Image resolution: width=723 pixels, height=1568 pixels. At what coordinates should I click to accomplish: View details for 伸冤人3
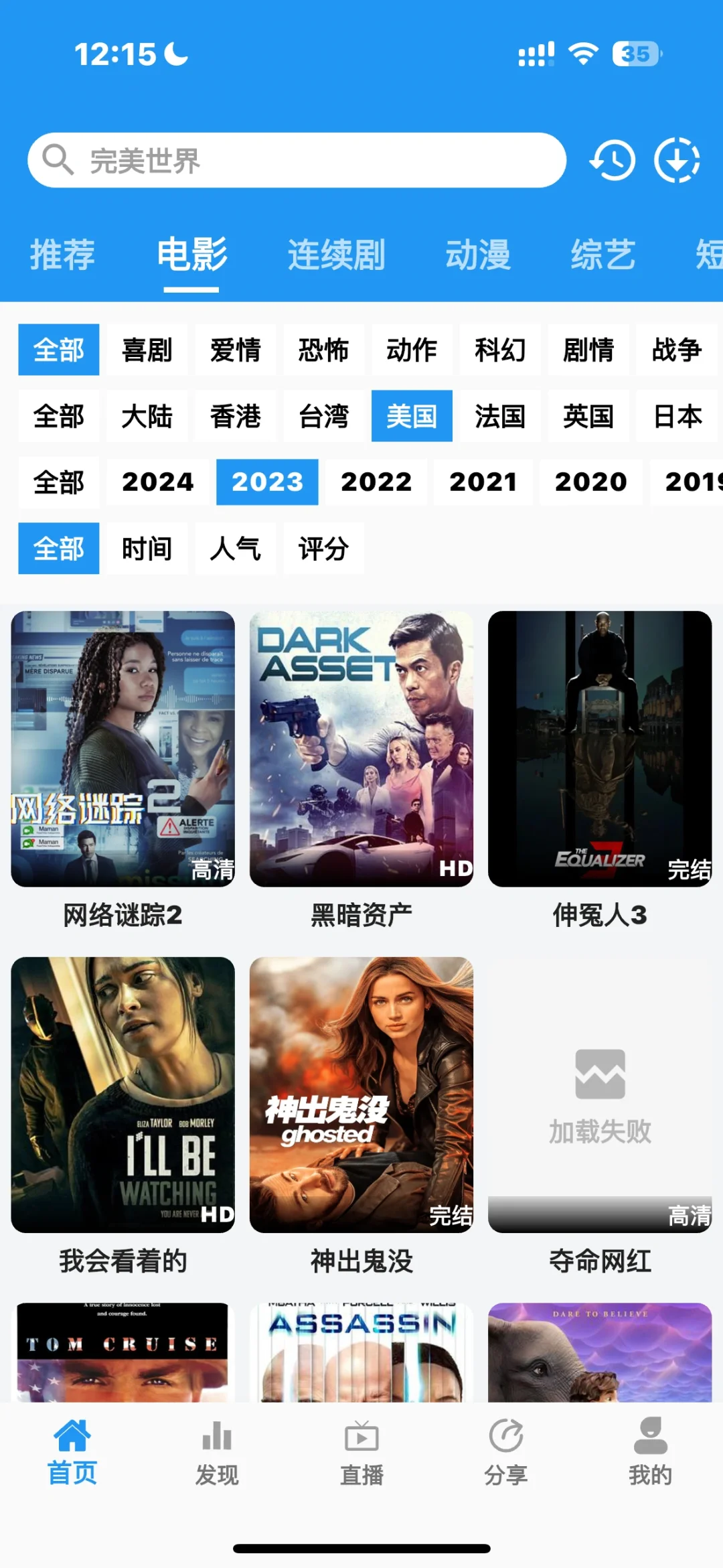point(600,749)
